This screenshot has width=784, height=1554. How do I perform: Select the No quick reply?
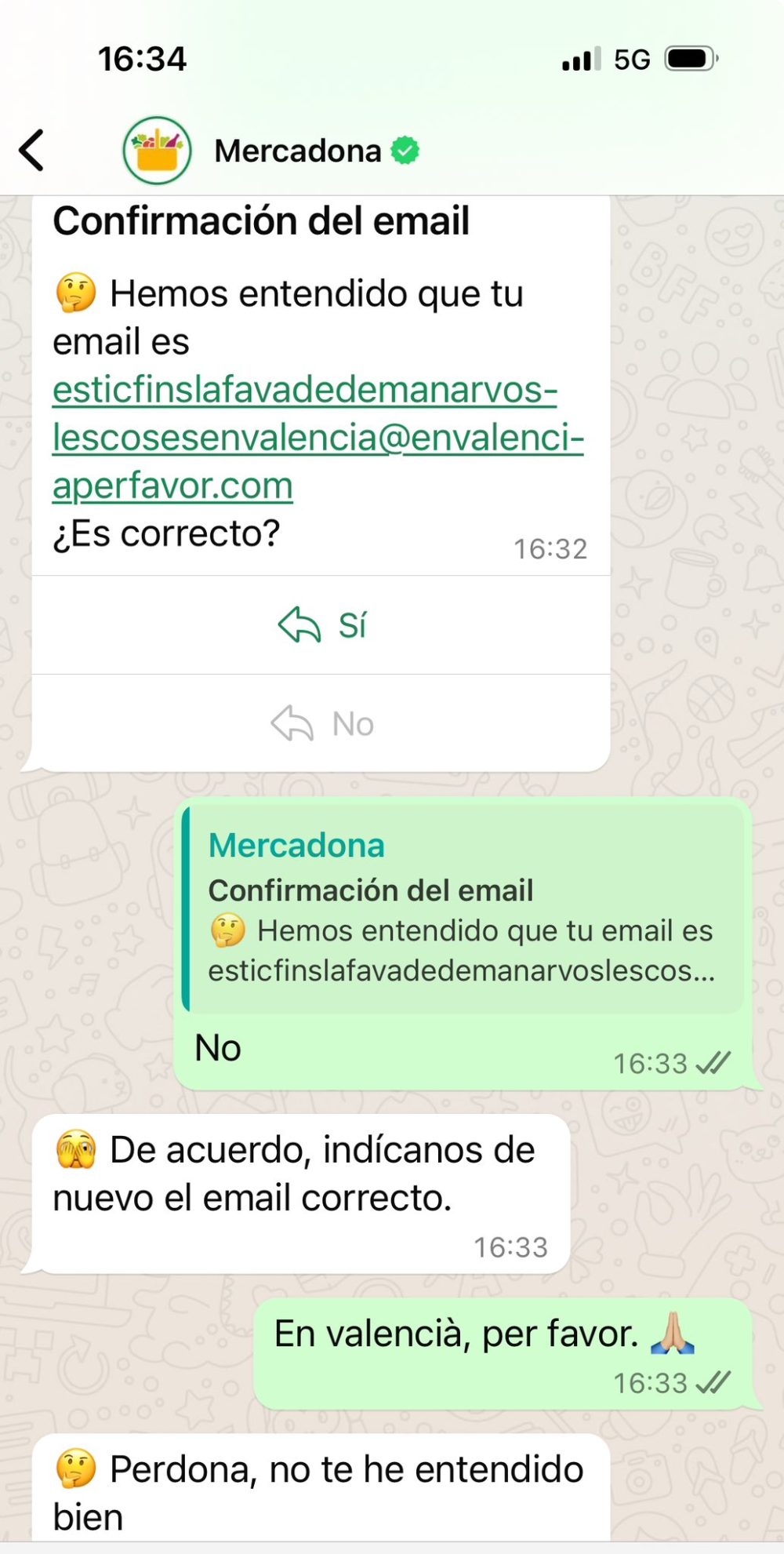(x=353, y=722)
